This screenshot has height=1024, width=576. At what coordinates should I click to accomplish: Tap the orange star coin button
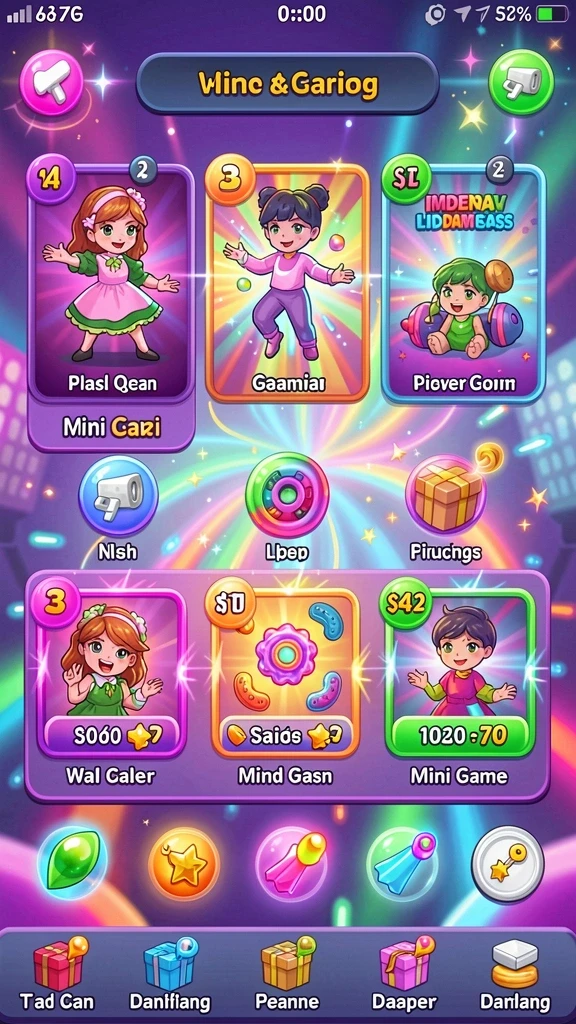point(184,863)
